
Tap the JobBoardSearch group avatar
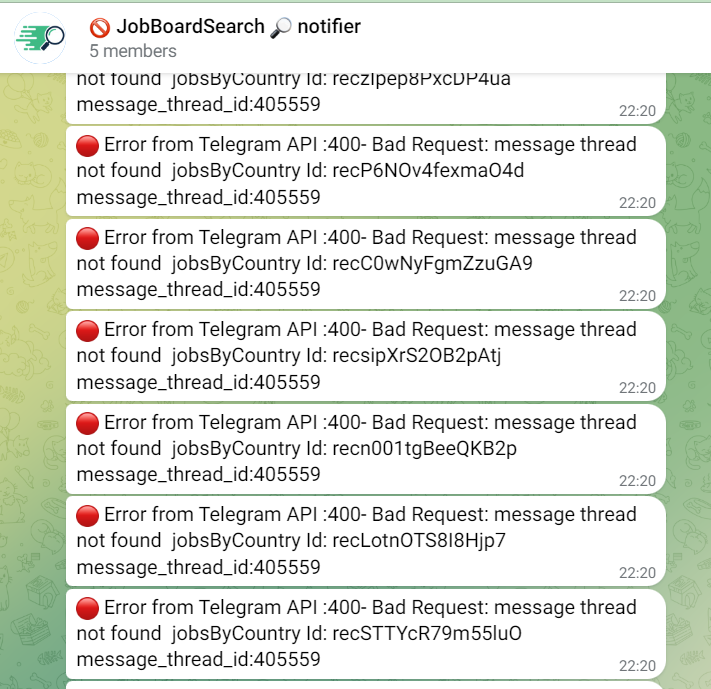41,38
